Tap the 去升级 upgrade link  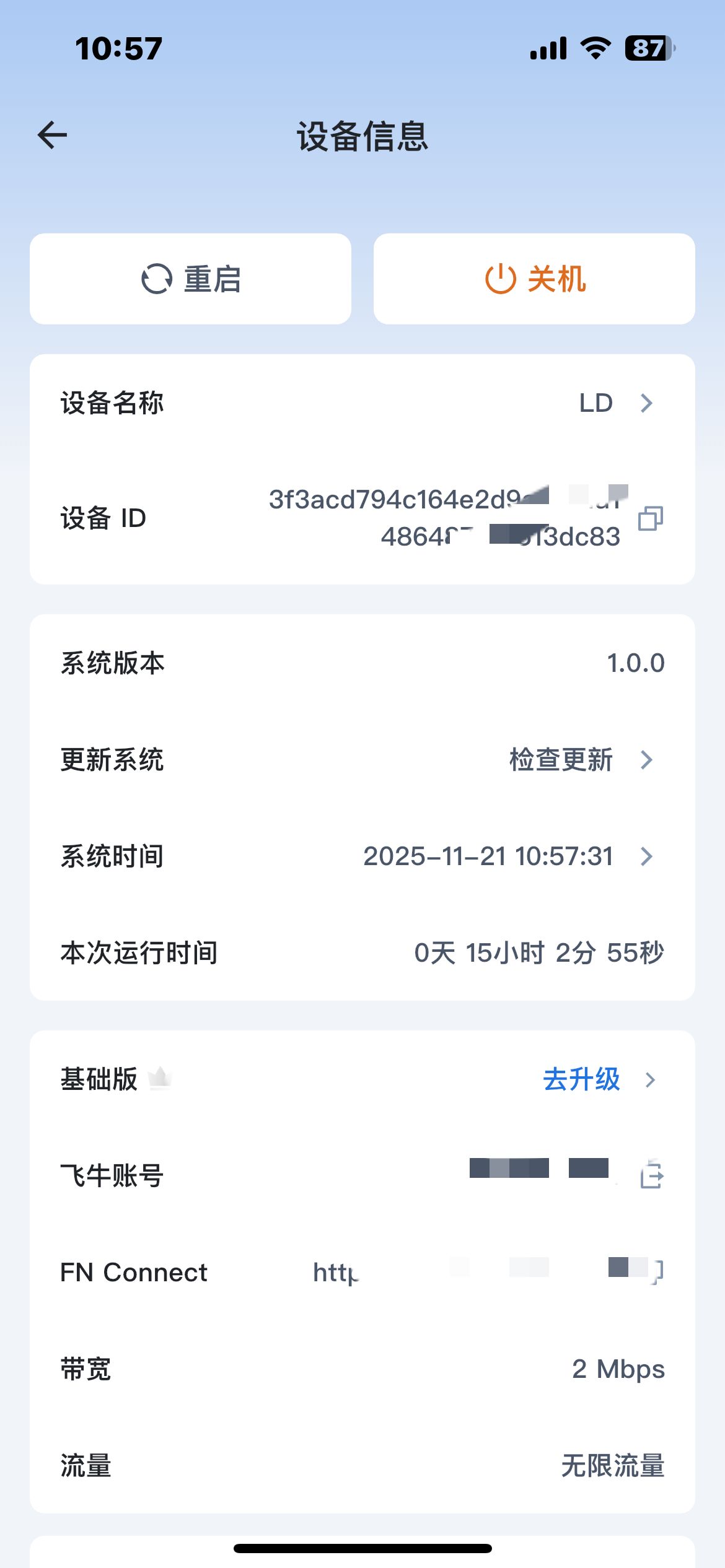[581, 1079]
